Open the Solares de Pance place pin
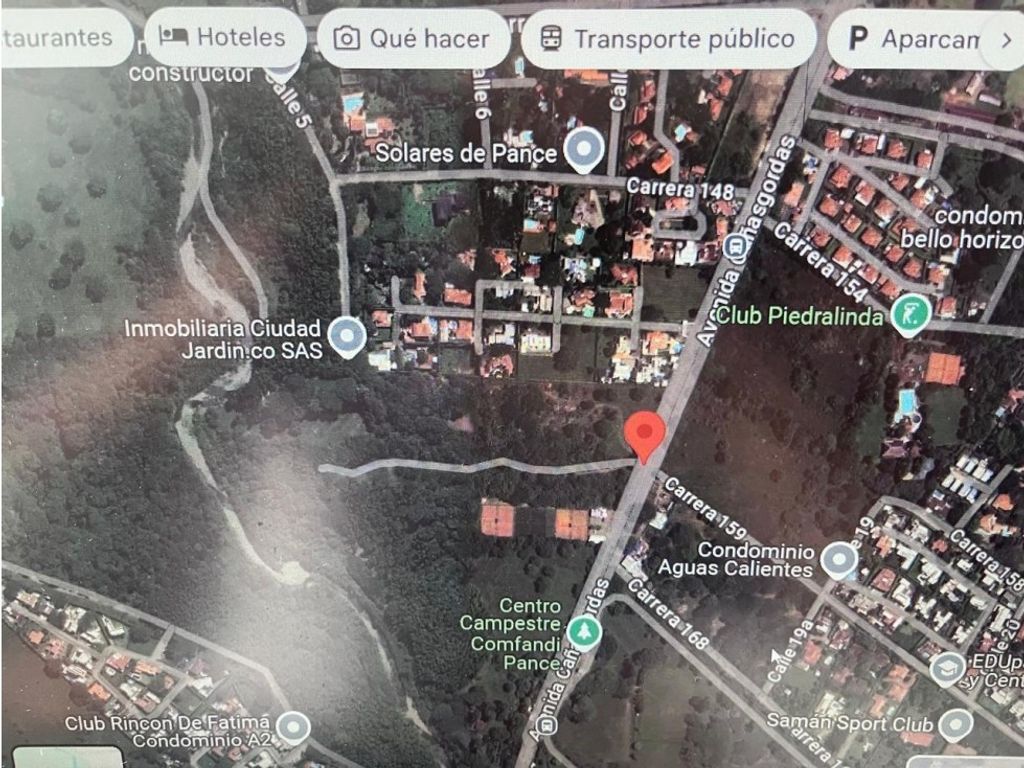Image resolution: width=1024 pixels, height=768 pixels. point(583,150)
